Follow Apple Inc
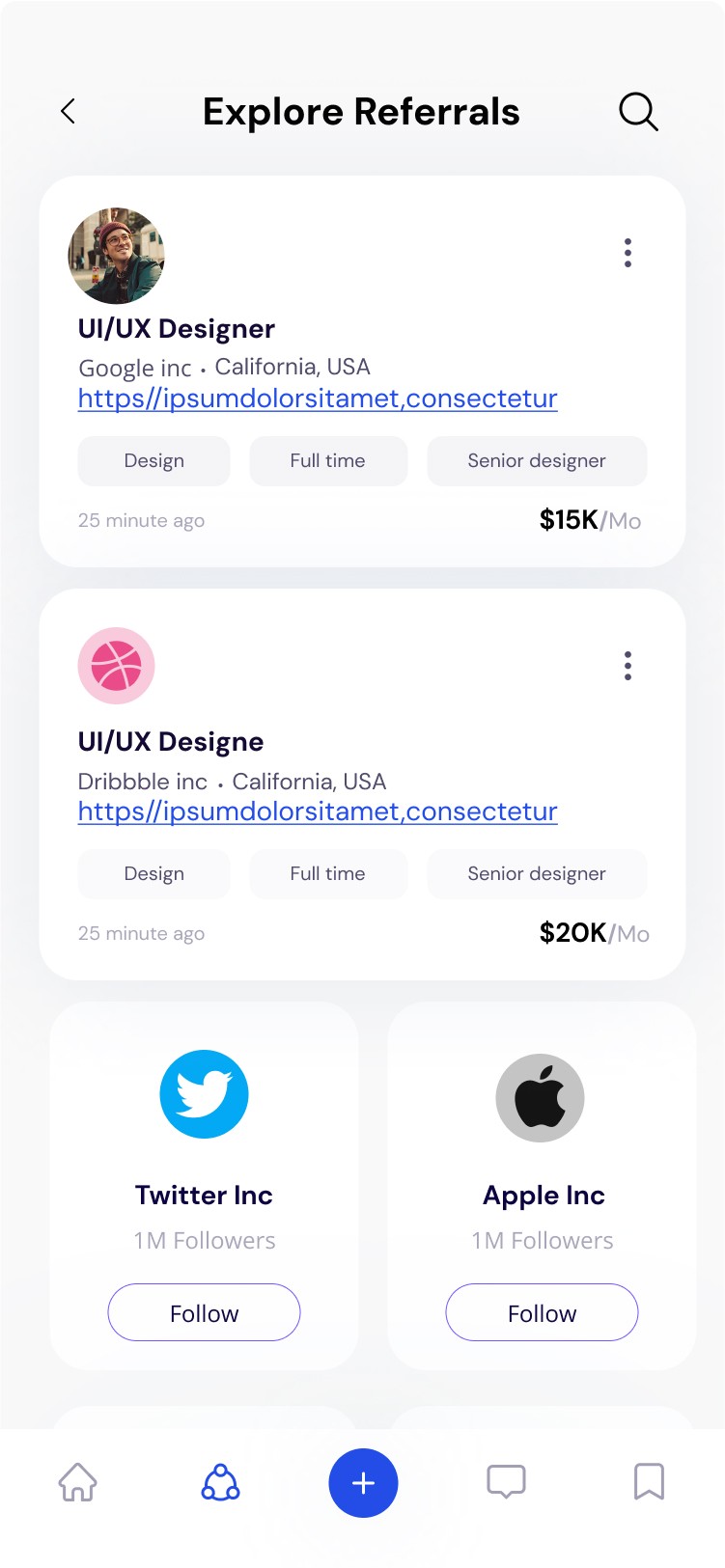This screenshot has width=725, height=1568. click(x=542, y=1312)
